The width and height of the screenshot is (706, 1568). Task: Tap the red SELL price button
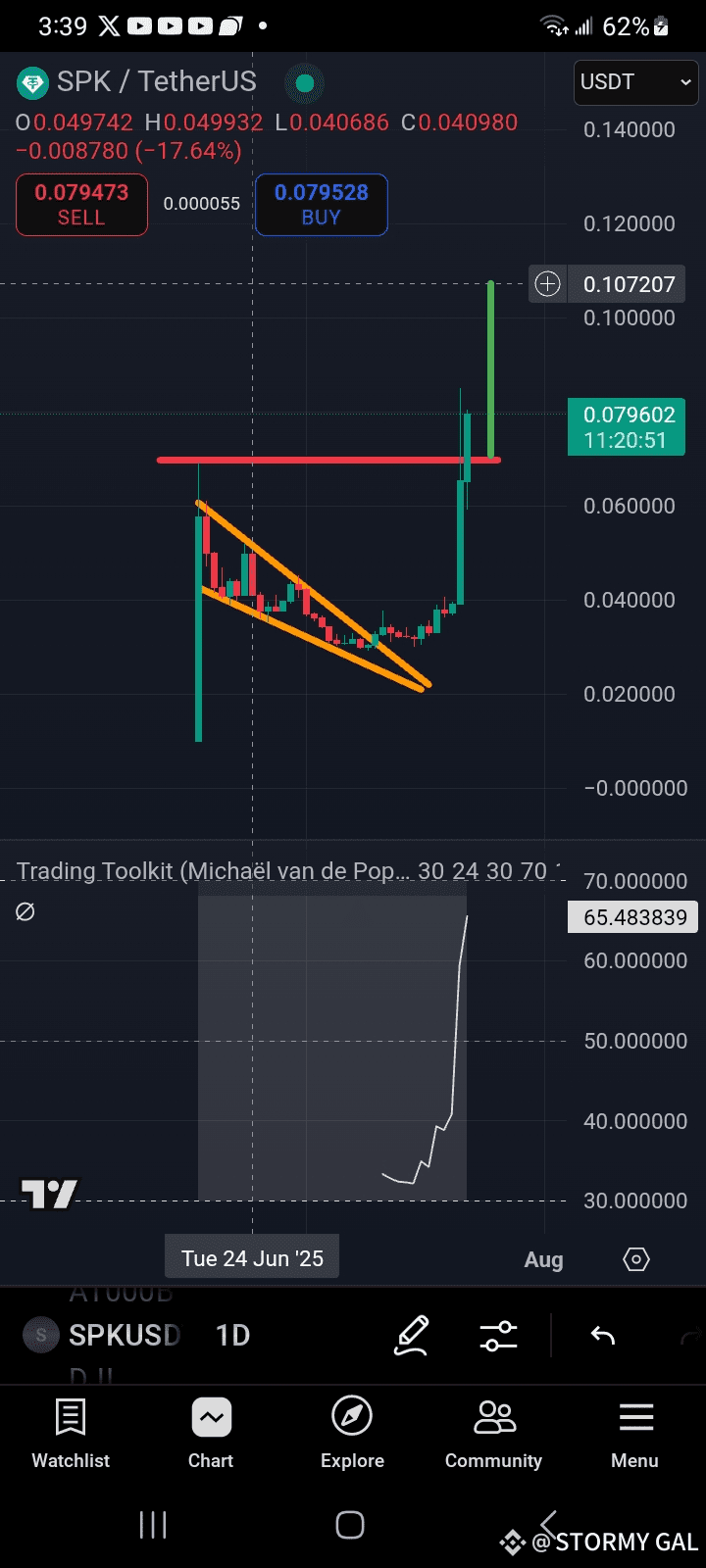(81, 205)
